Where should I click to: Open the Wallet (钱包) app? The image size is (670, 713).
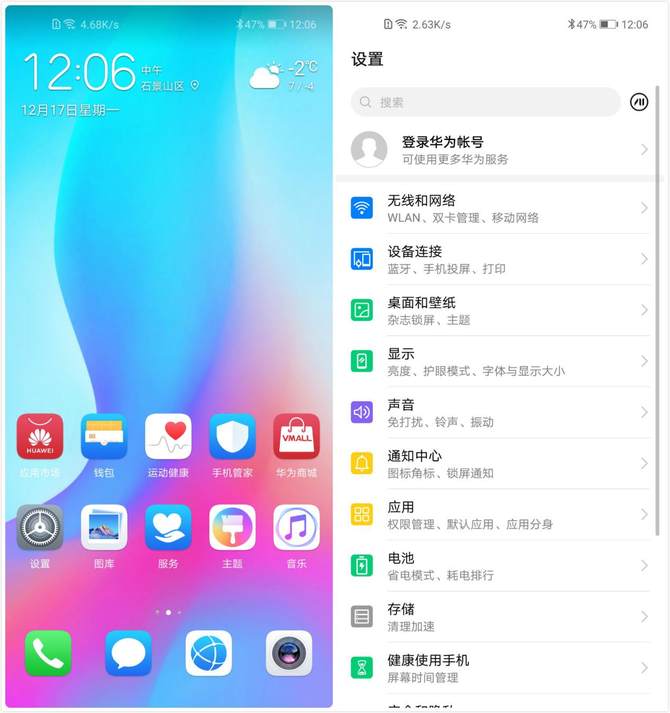(x=104, y=437)
